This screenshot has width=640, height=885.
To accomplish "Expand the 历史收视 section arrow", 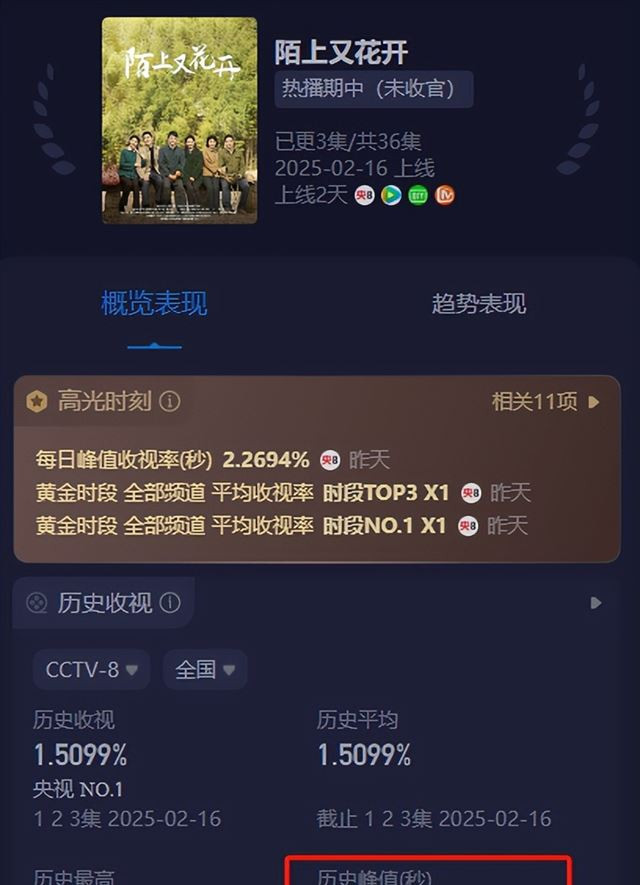I will click(x=596, y=603).
